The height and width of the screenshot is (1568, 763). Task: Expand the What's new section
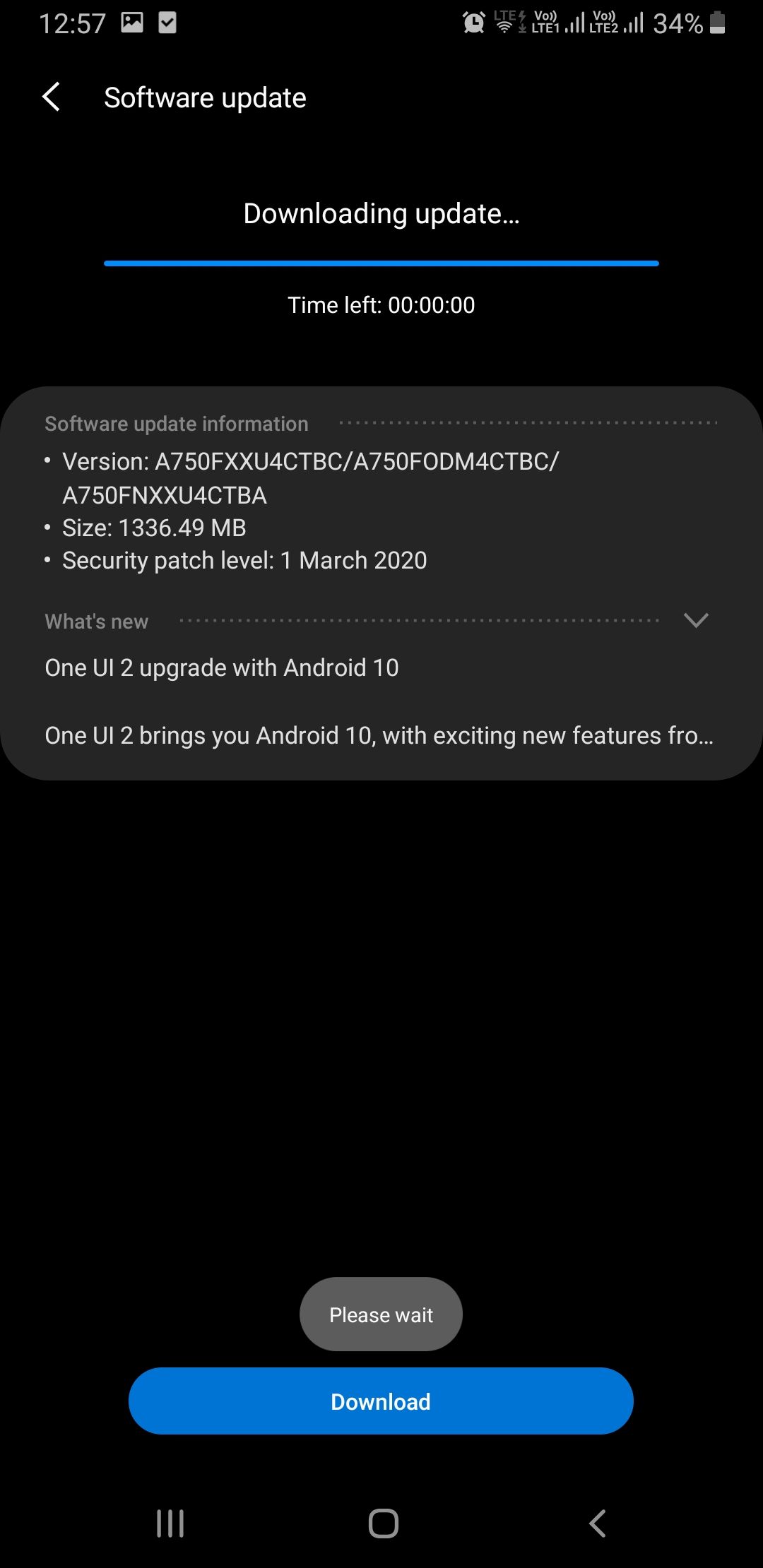[696, 620]
